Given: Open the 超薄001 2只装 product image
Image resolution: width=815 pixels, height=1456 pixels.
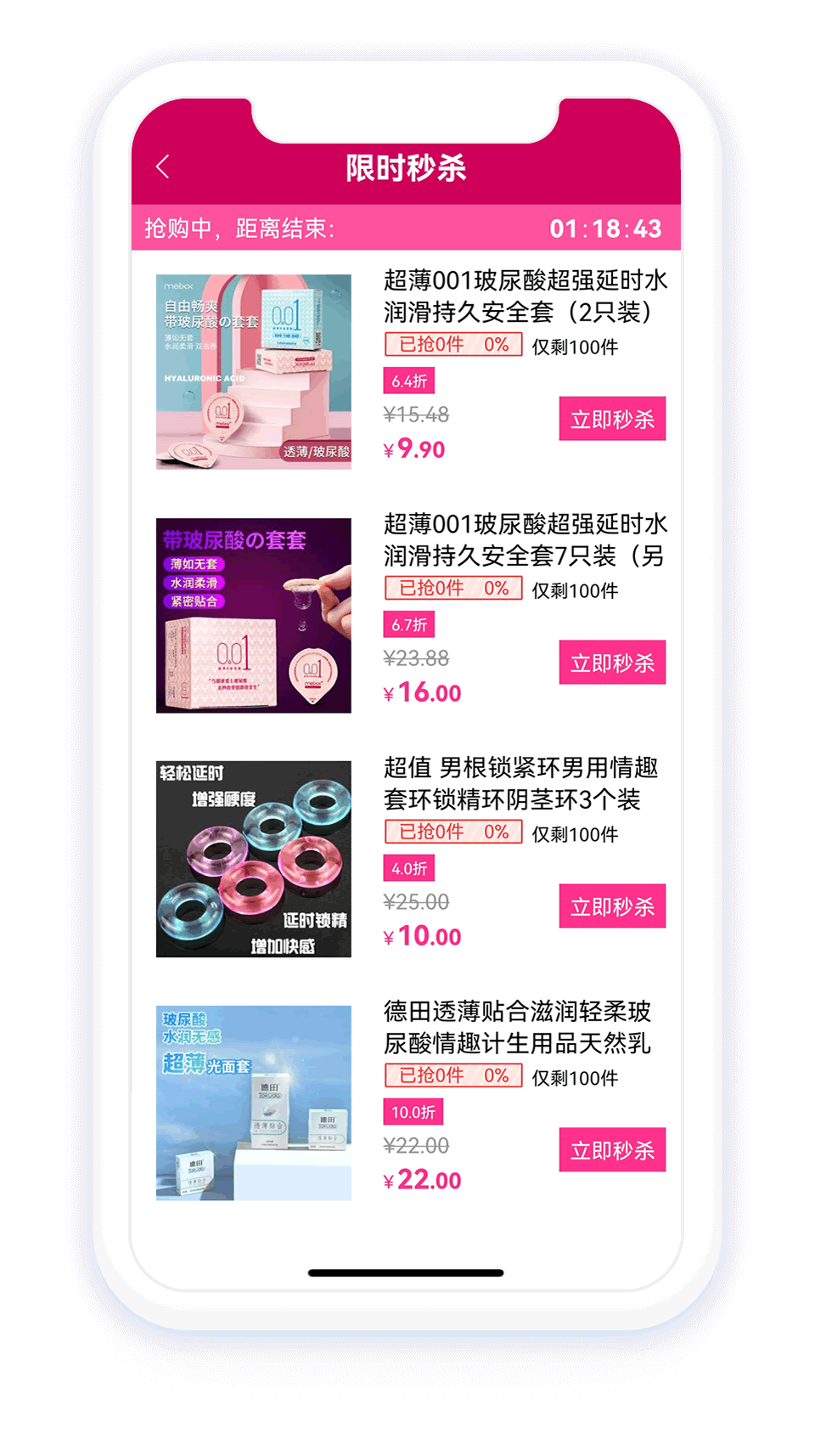Looking at the screenshot, I should (254, 372).
